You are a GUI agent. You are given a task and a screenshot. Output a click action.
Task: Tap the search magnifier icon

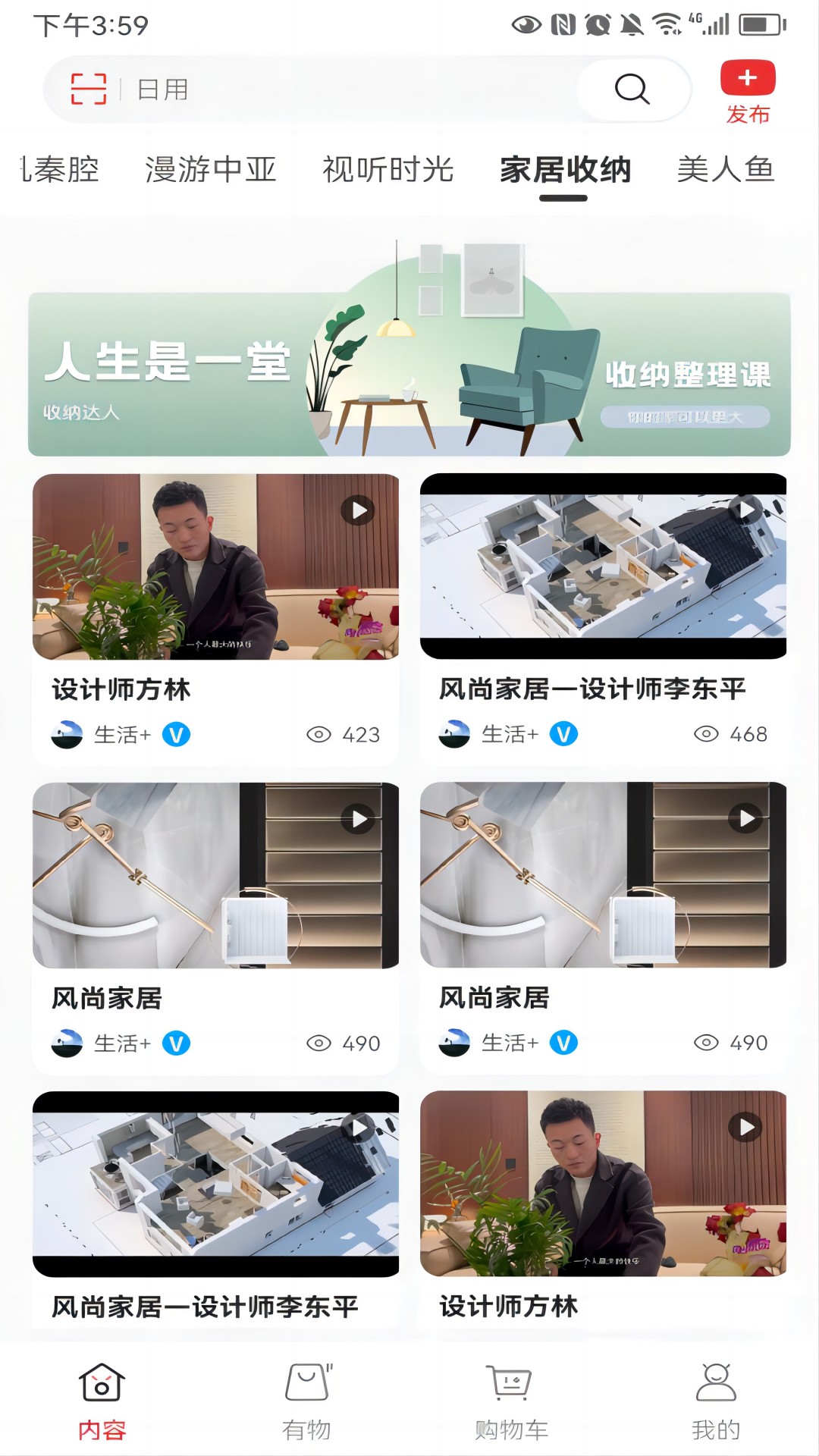[632, 89]
